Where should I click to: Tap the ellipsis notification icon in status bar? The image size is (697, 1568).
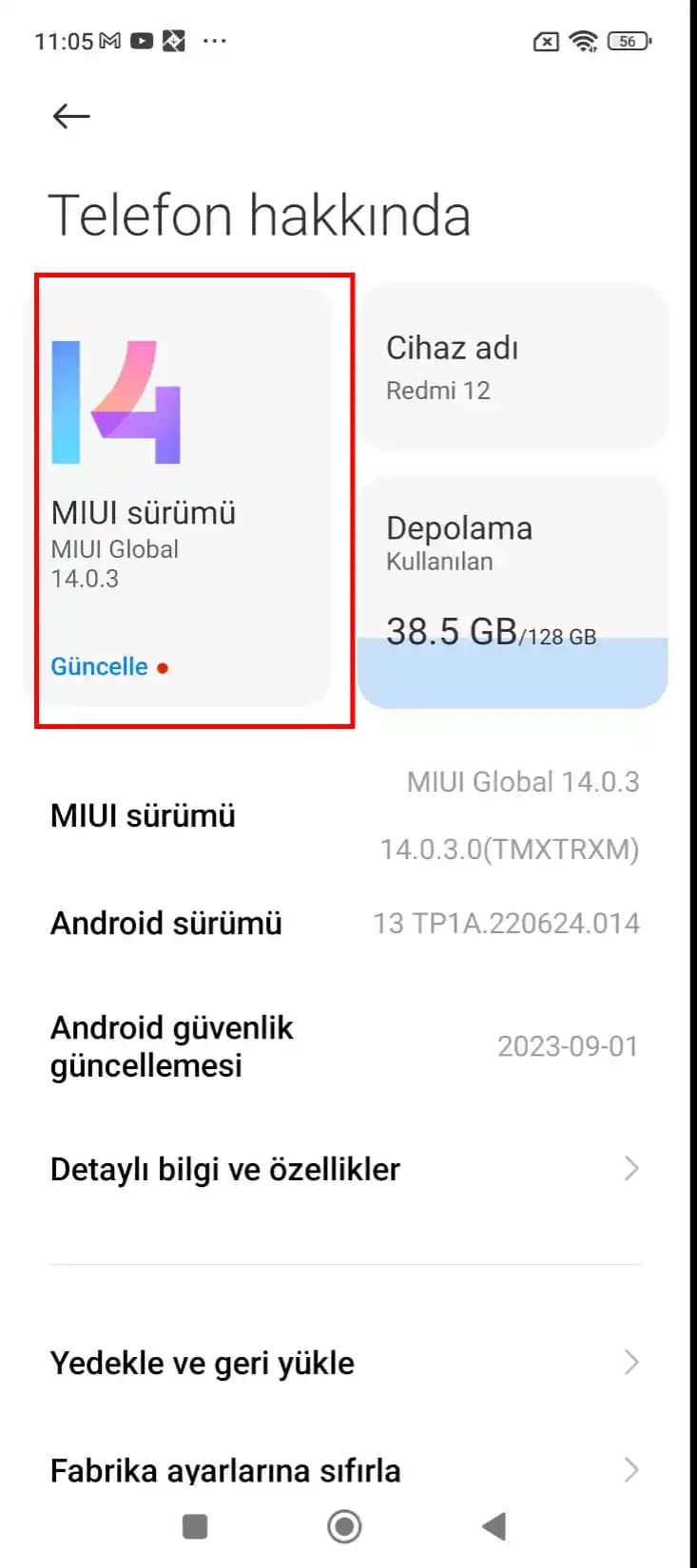pyautogui.click(x=215, y=42)
